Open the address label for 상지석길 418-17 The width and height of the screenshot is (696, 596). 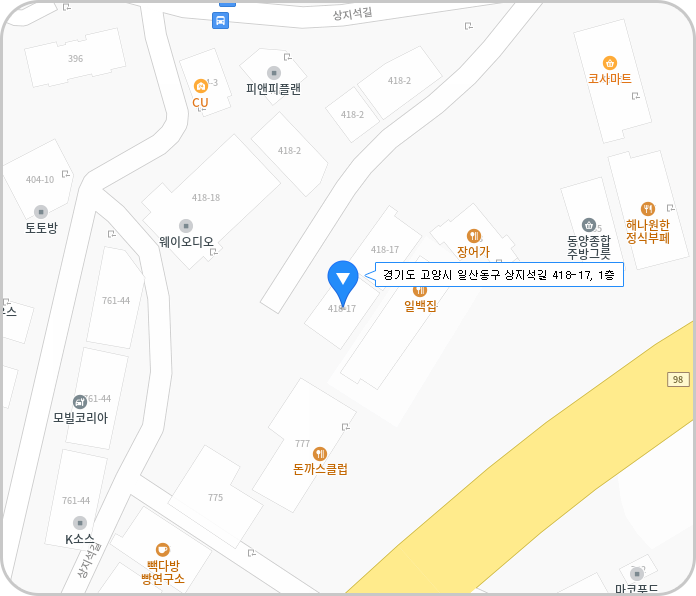point(499,274)
